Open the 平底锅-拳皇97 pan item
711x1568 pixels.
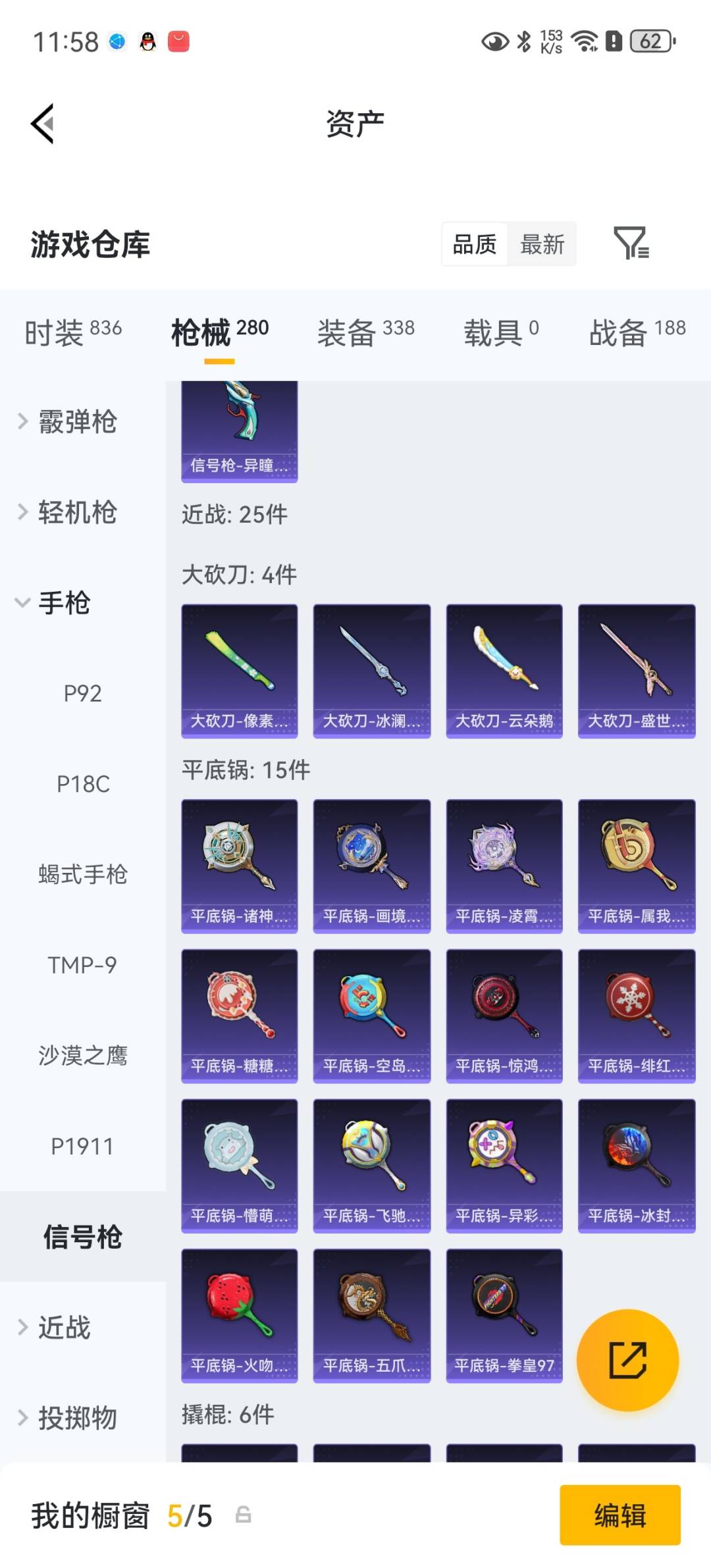(x=504, y=1317)
